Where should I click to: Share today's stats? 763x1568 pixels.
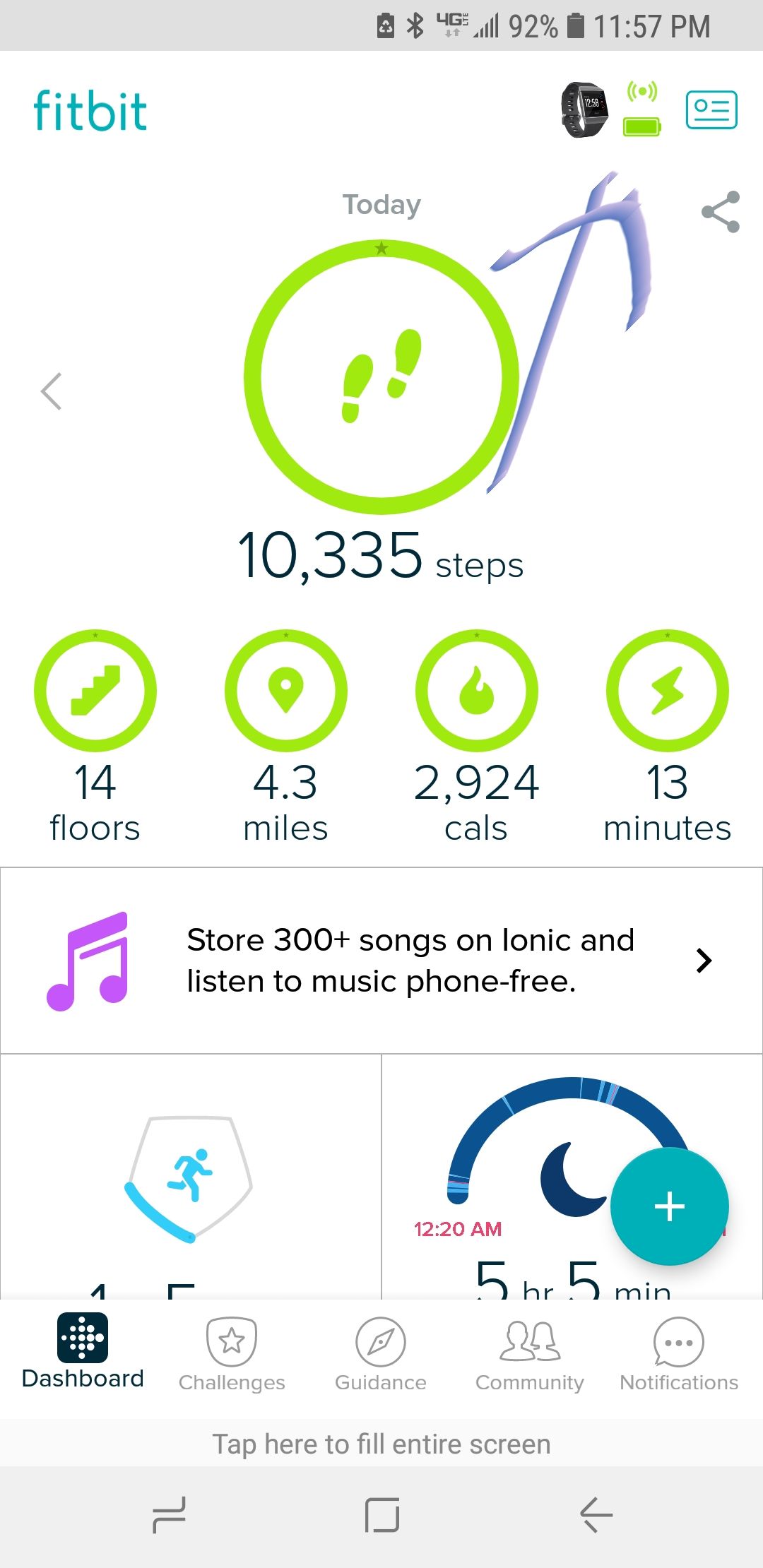point(720,212)
